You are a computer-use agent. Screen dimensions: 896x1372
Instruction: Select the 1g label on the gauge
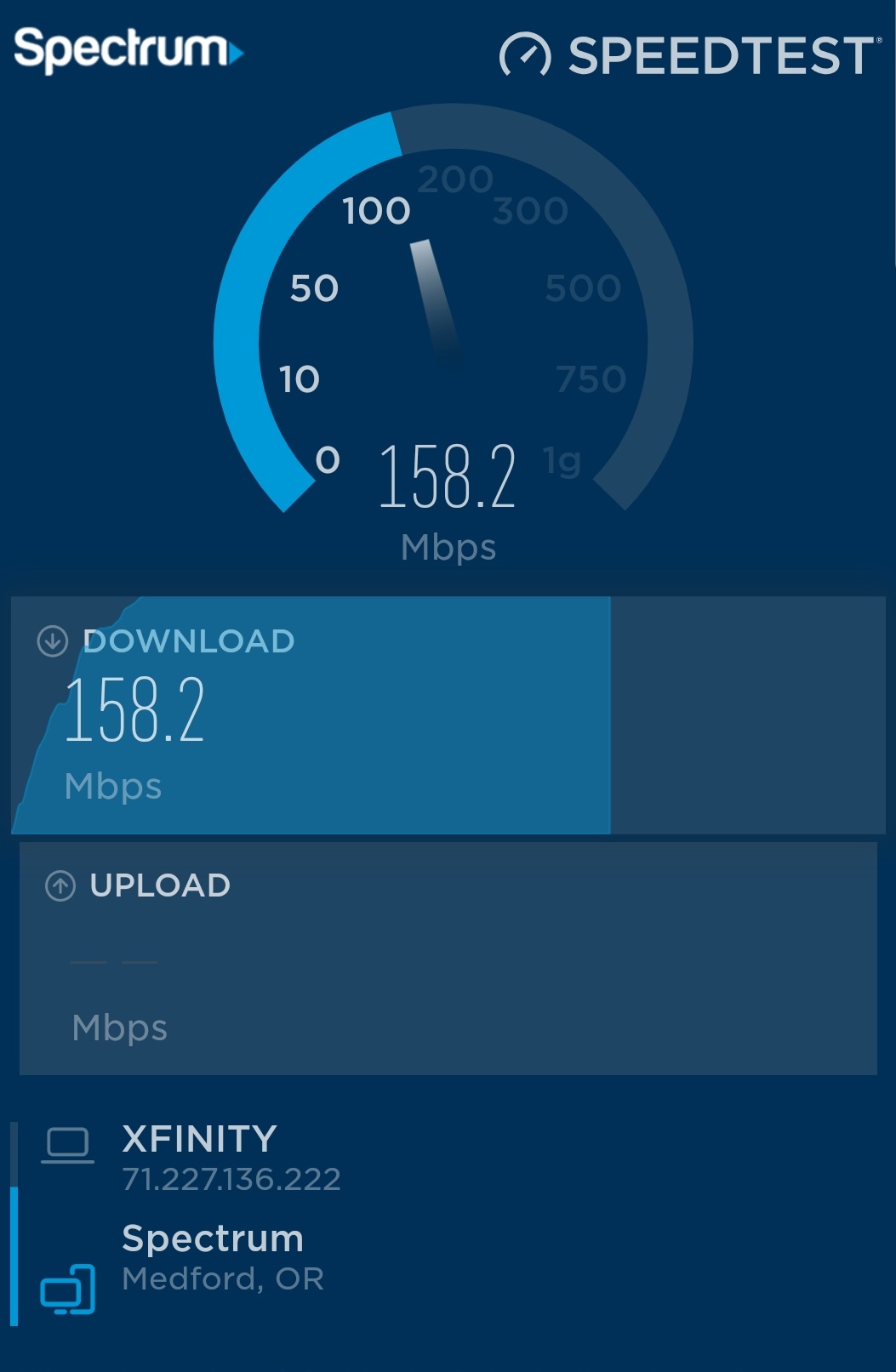click(x=562, y=459)
